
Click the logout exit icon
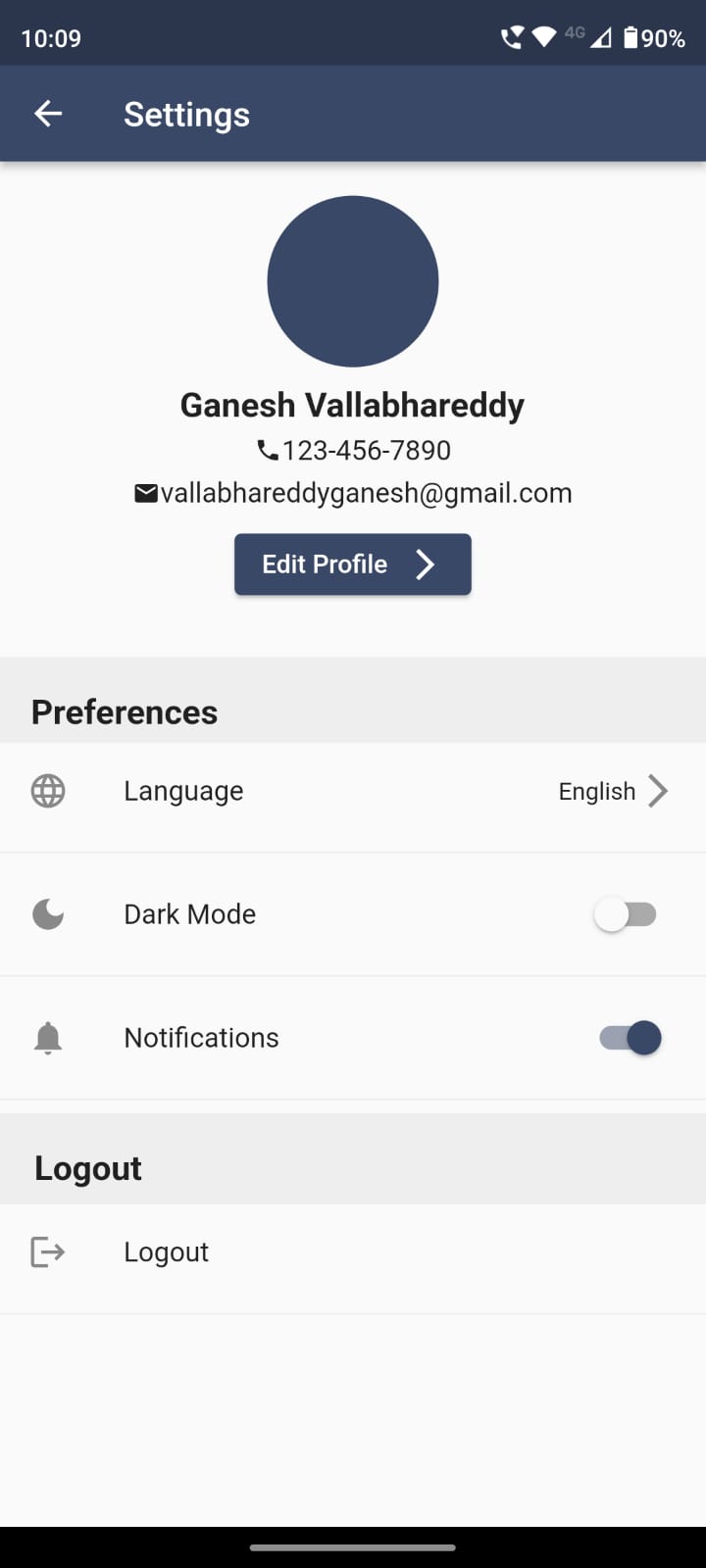click(x=48, y=1251)
